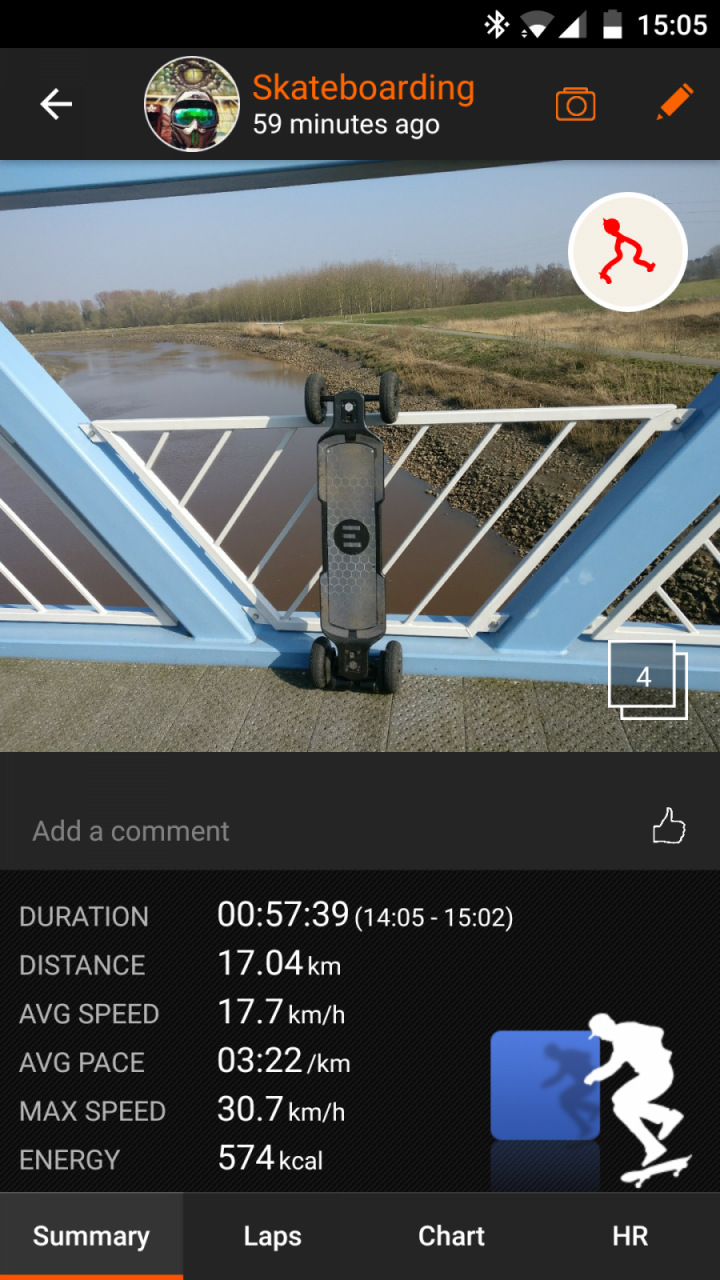The image size is (720, 1280).
Task: Switch to the HR tab
Action: [630, 1236]
